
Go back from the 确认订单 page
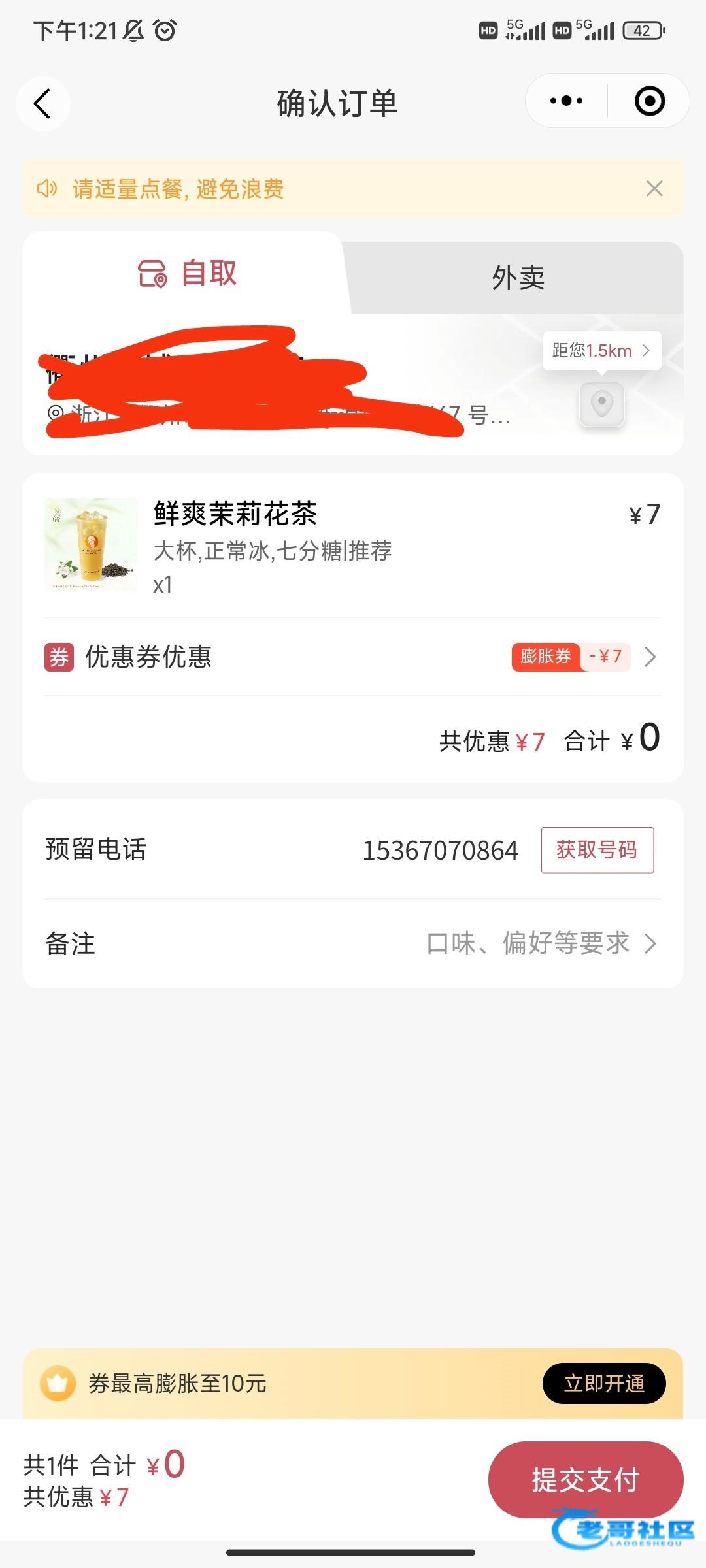pyautogui.click(x=42, y=103)
